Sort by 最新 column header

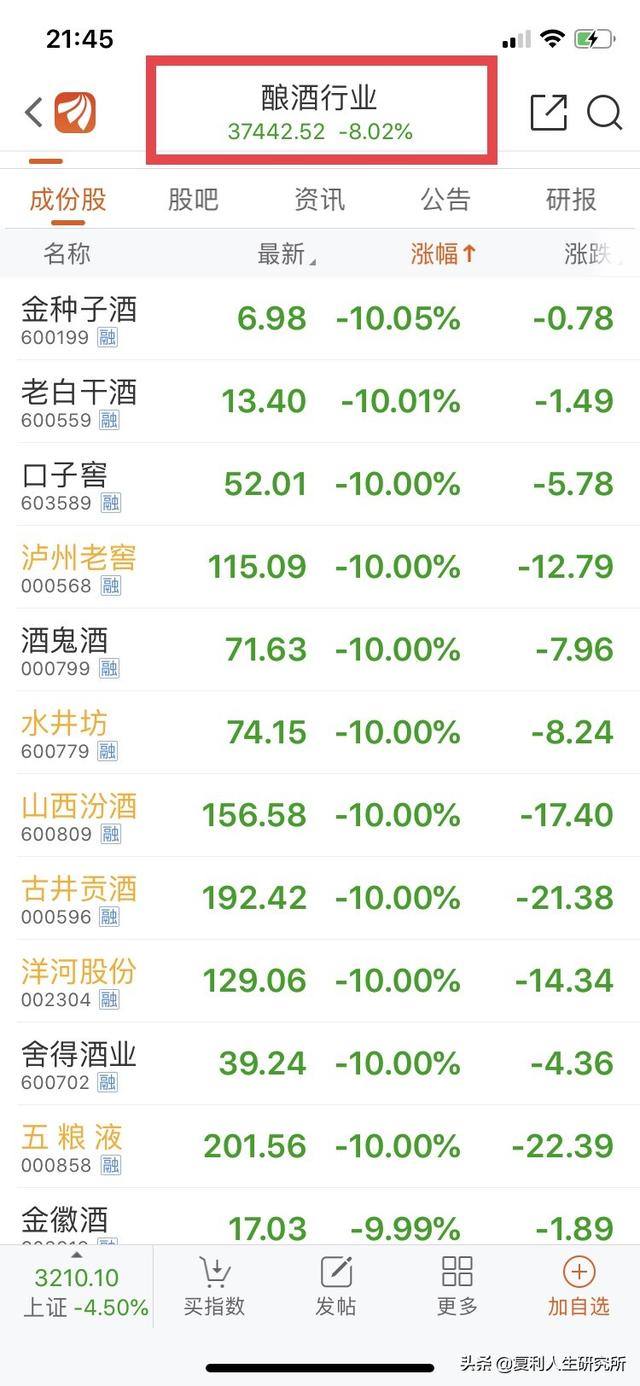click(286, 254)
